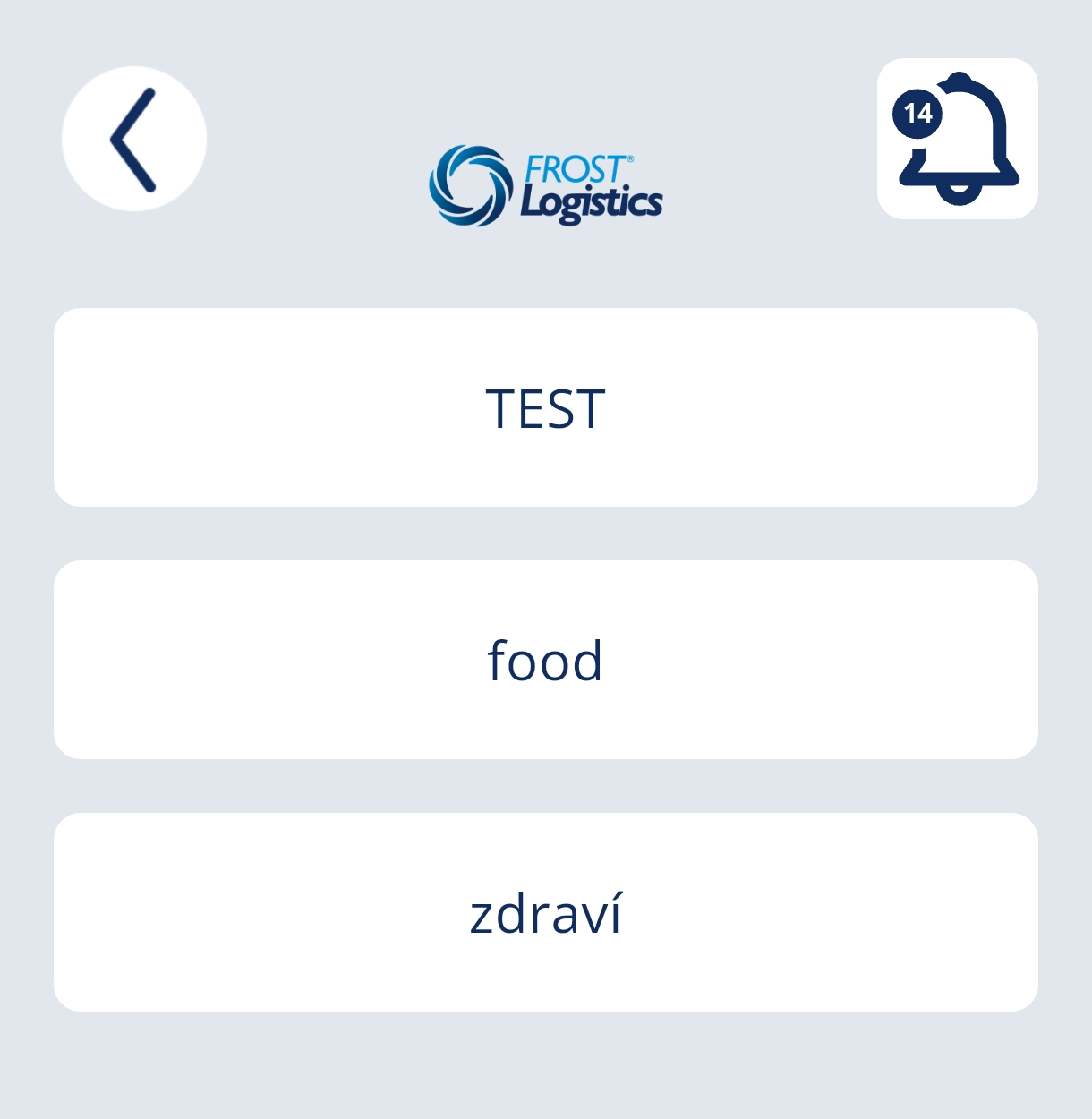Viewport: 1092px width, 1119px height.
Task: Open the TEST category
Action: coord(546,407)
